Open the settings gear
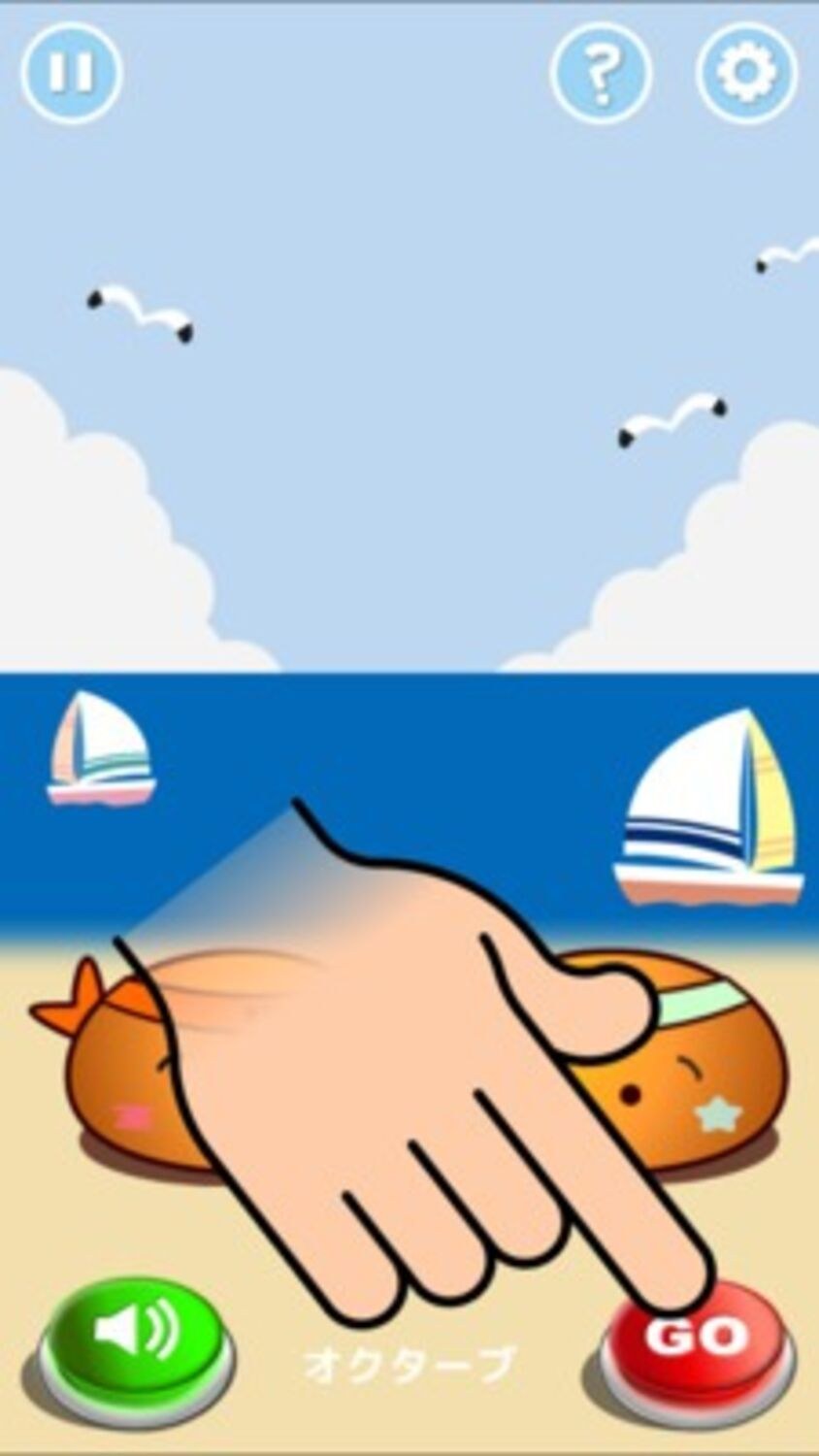The image size is (819, 1456). [x=746, y=72]
